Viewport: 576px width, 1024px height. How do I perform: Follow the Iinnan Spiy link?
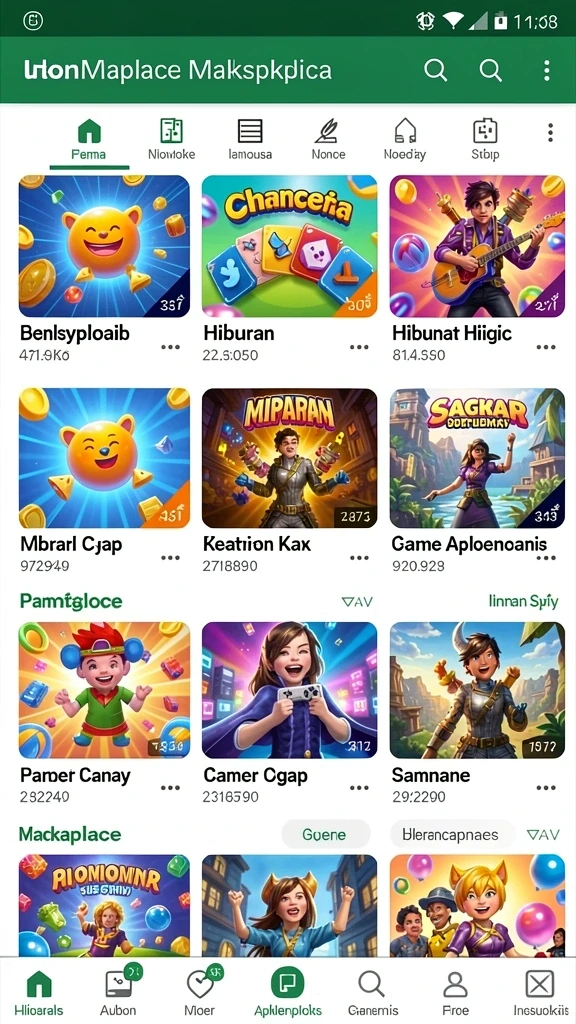(523, 601)
